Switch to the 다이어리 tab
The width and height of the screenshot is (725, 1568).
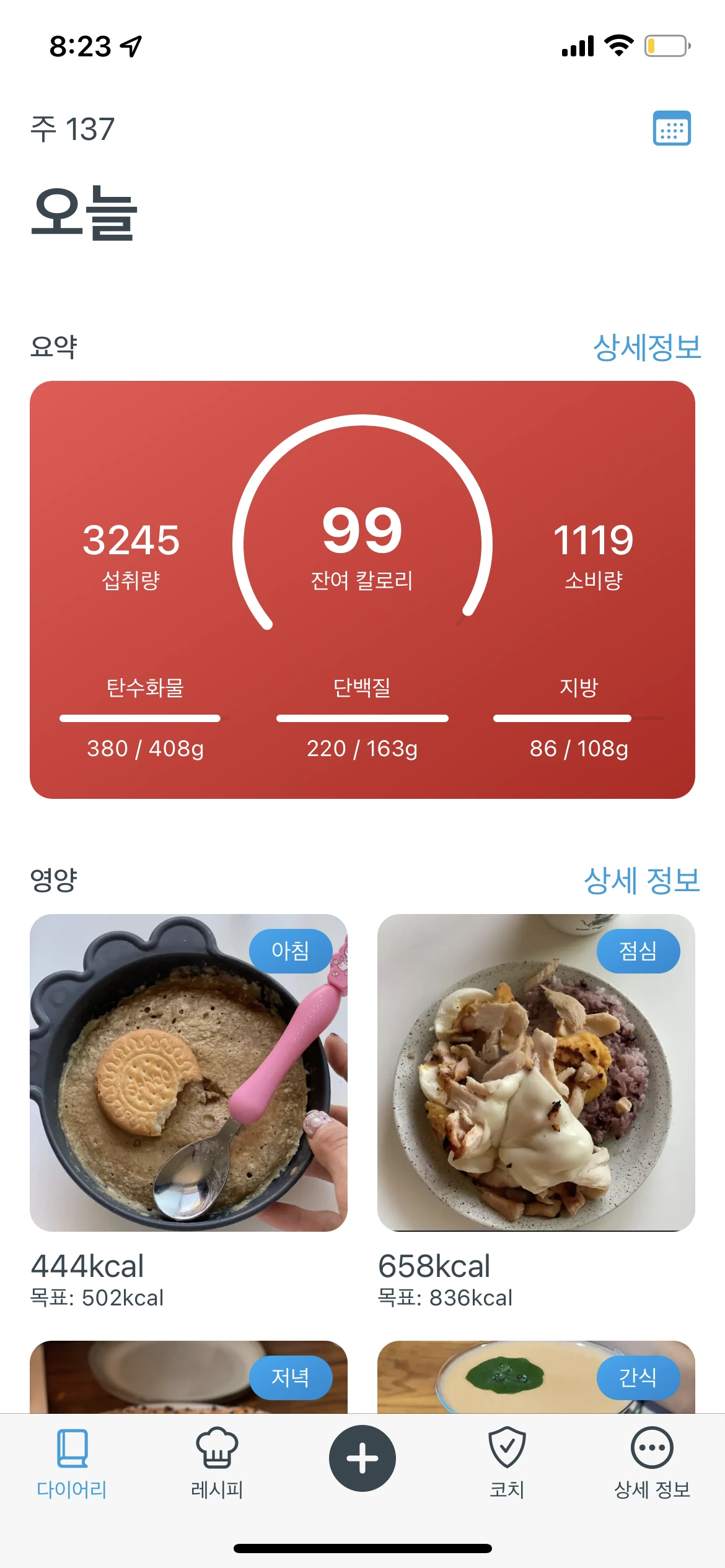72,1463
